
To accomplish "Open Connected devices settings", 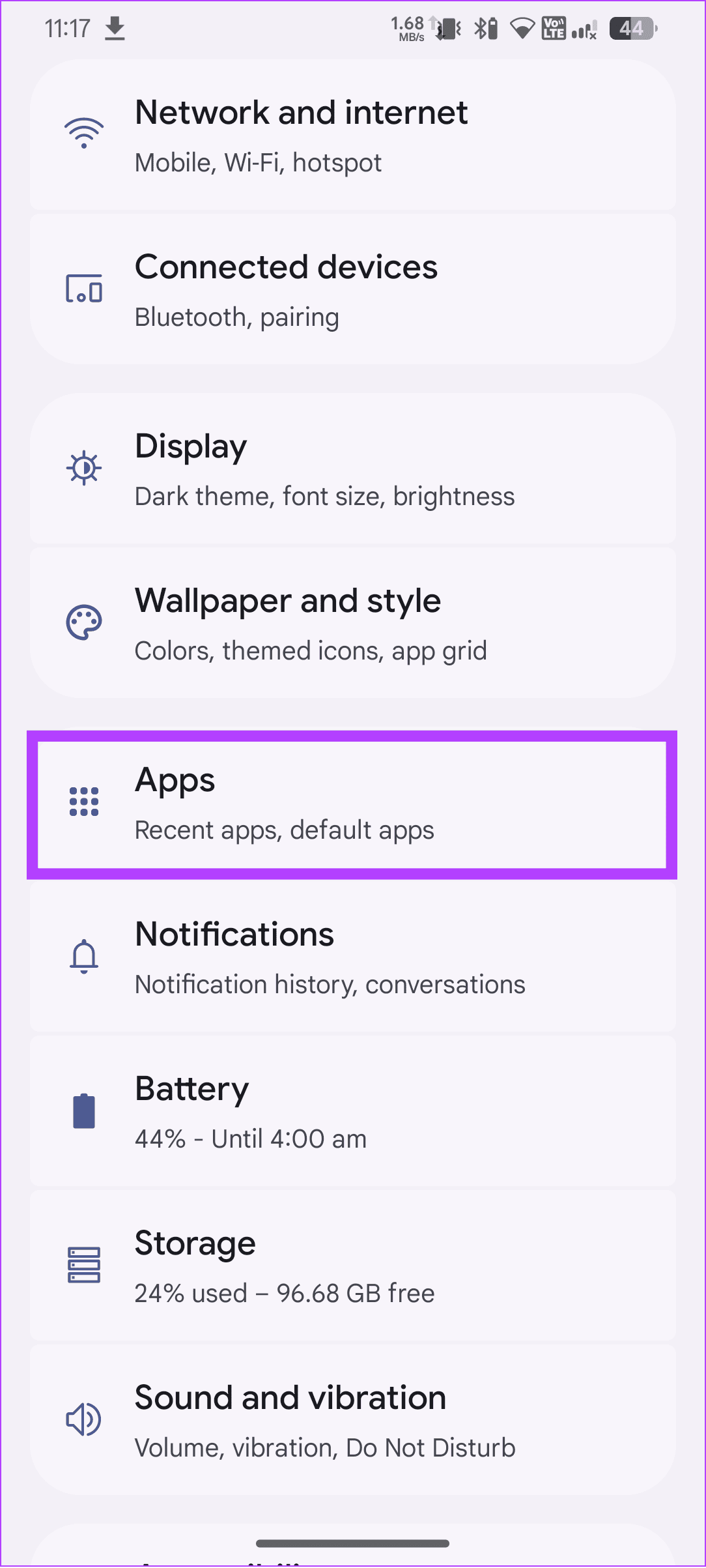I will (x=353, y=289).
